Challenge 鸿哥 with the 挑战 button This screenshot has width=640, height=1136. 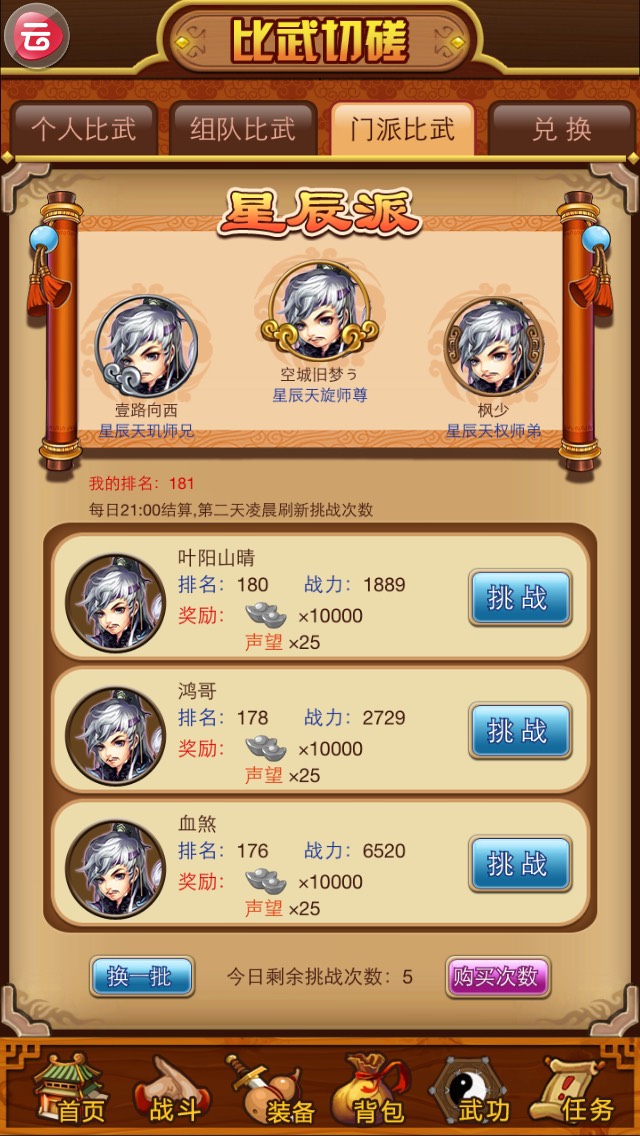tap(519, 731)
